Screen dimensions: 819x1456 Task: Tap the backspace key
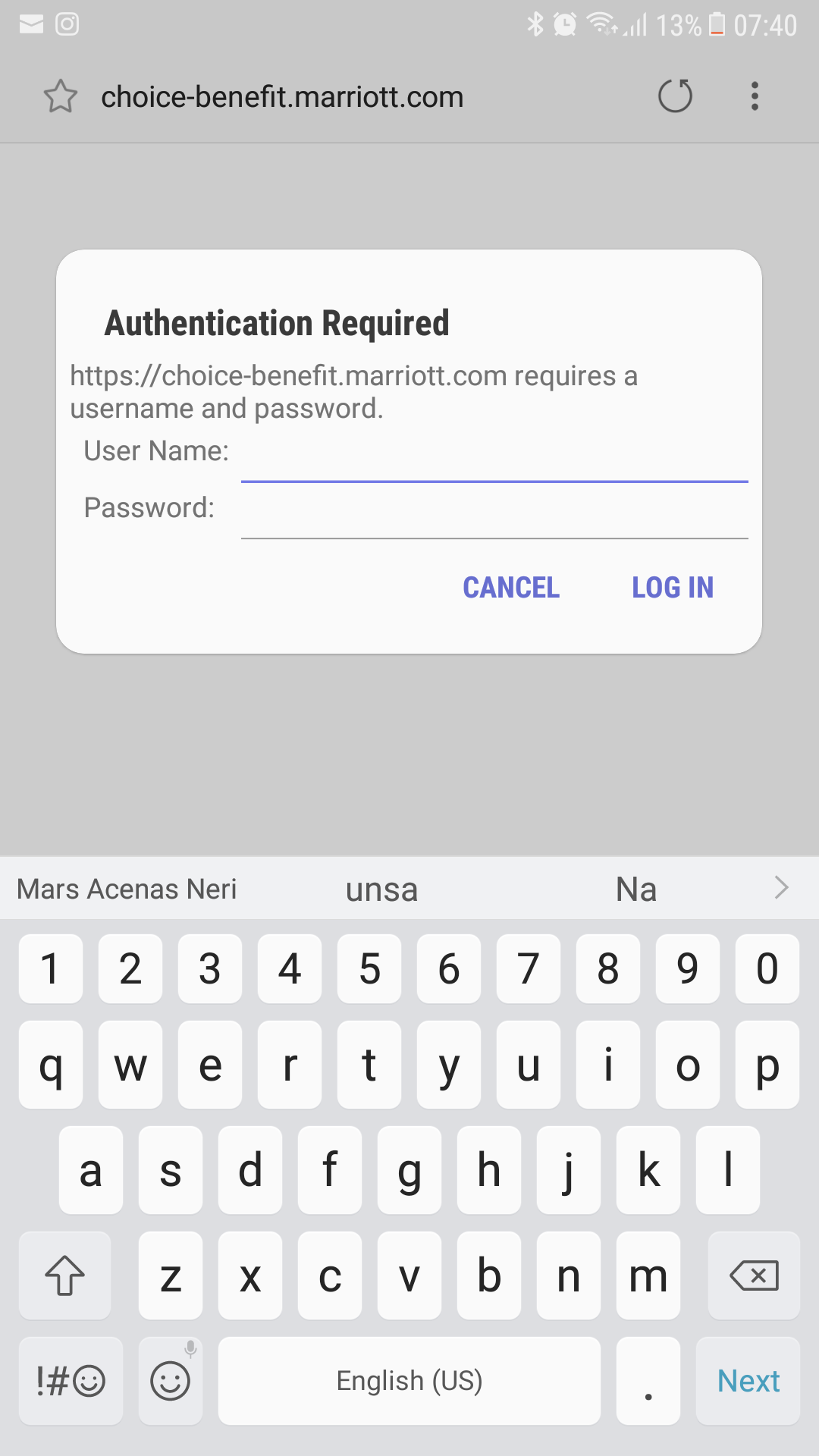pyautogui.click(x=754, y=1276)
